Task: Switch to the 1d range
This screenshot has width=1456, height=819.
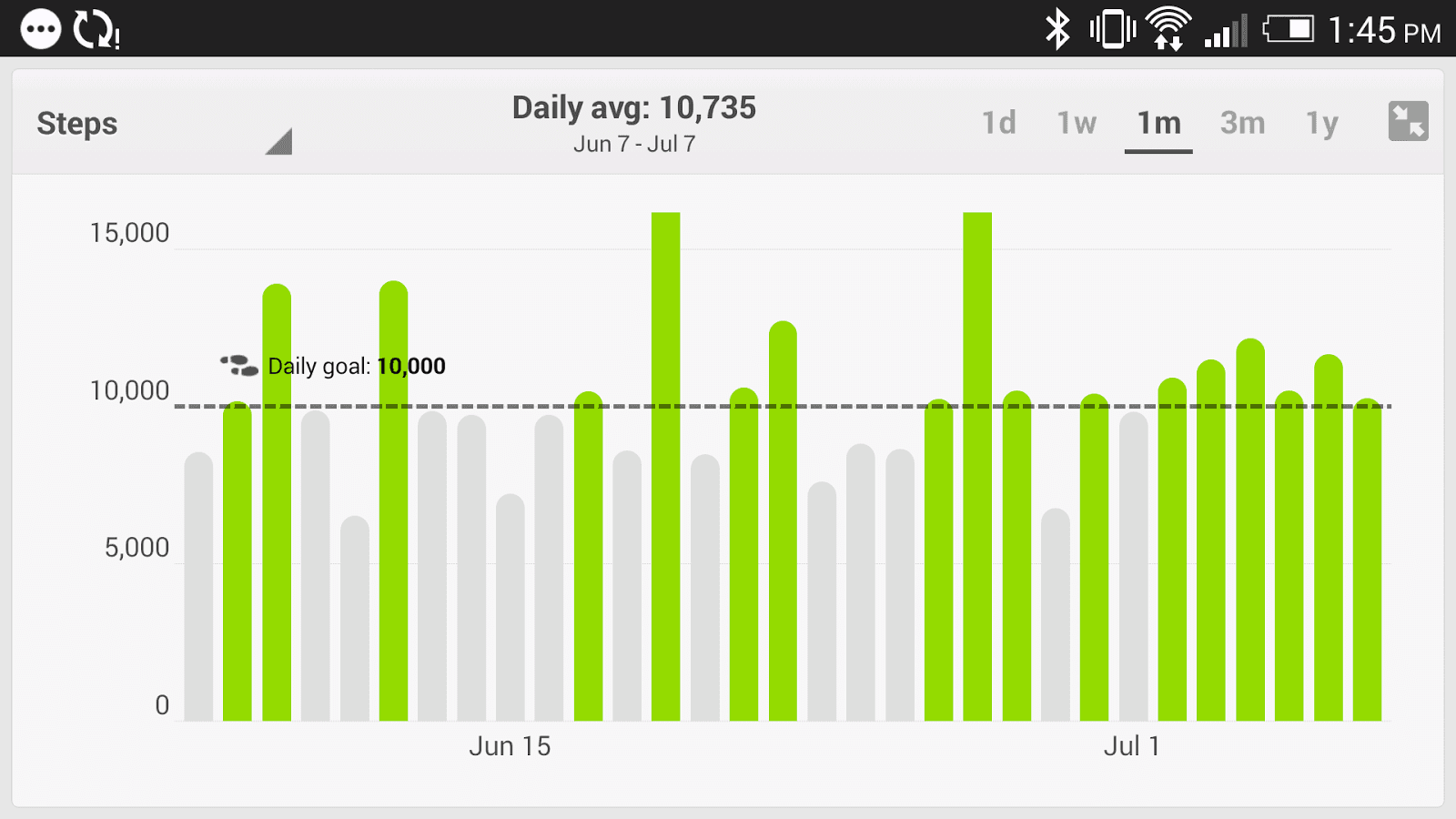Action: tap(998, 123)
